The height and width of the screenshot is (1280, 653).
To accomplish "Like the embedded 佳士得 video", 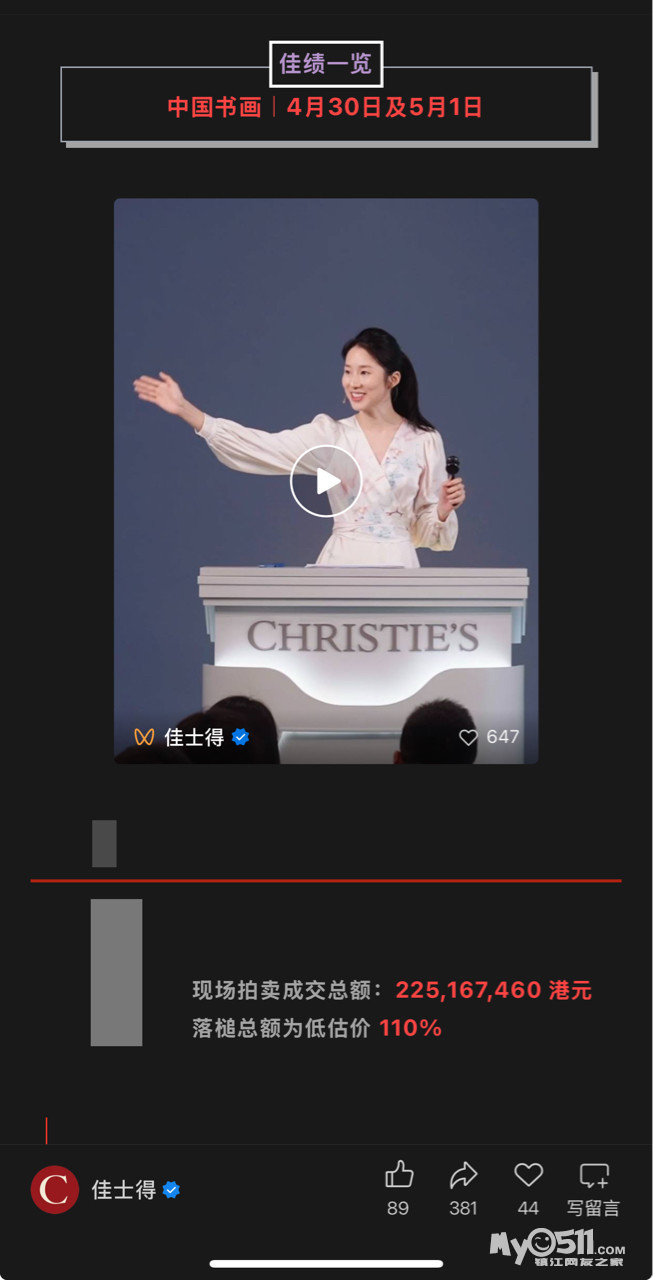I will [468, 737].
